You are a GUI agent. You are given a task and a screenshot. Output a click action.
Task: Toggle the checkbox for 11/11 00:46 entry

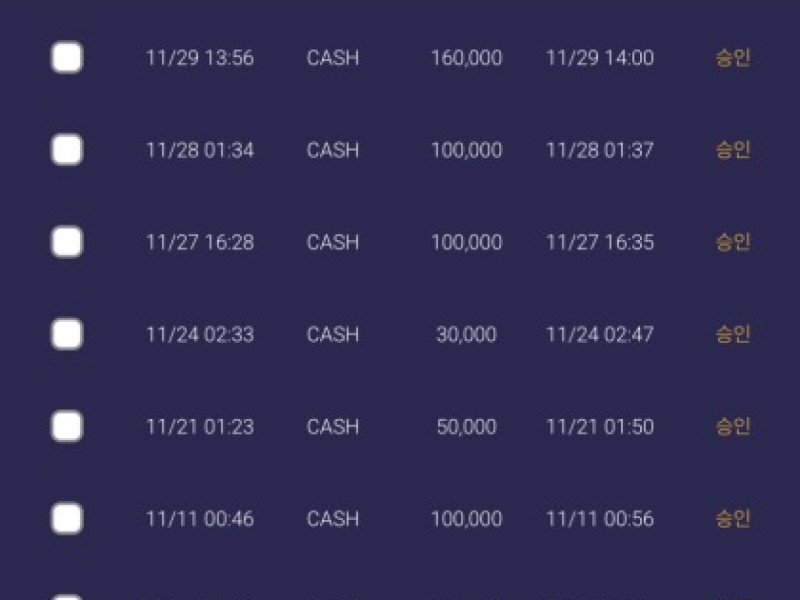point(67,519)
